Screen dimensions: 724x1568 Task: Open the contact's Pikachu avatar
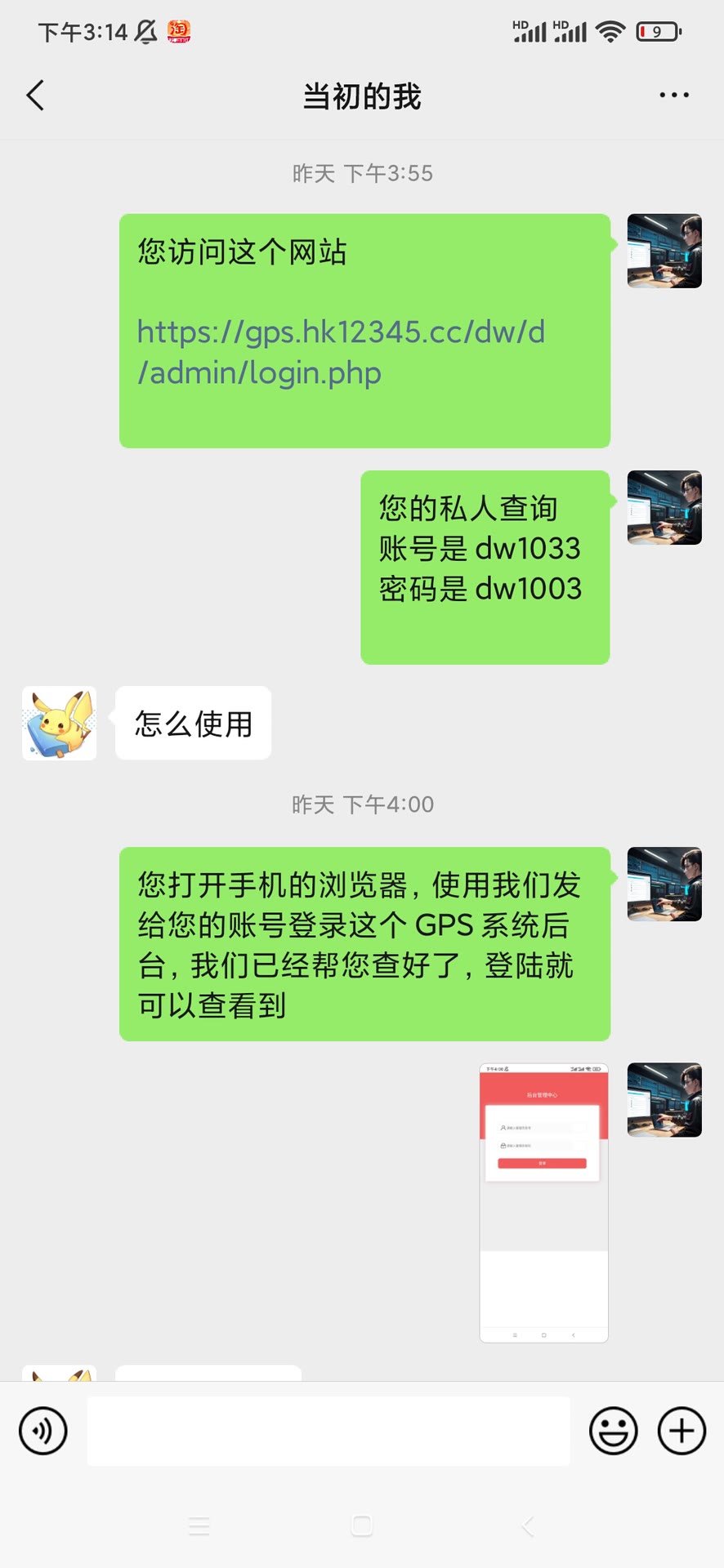pos(58,724)
